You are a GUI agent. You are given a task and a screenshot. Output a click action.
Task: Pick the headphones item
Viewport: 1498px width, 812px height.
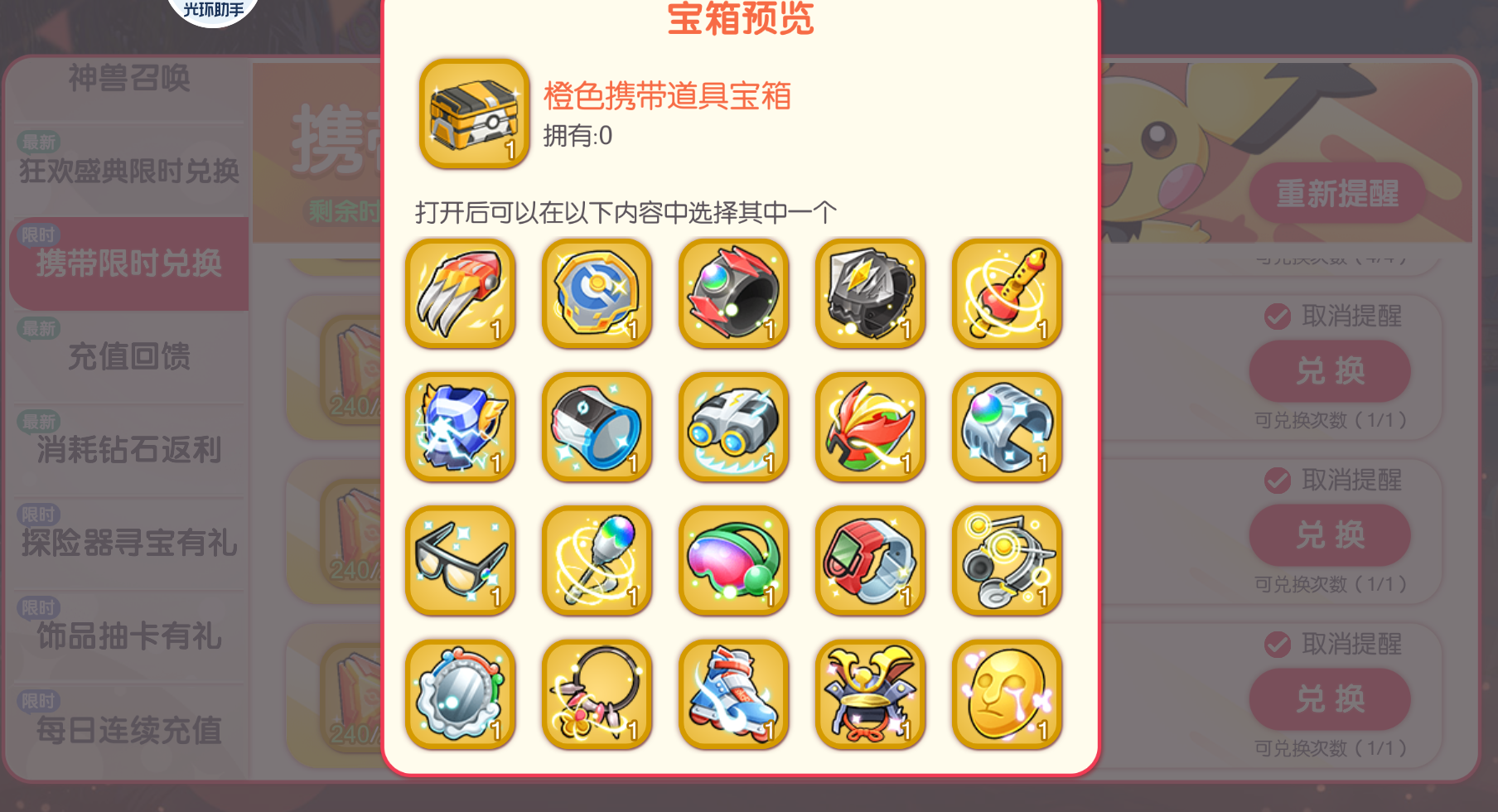click(1007, 560)
